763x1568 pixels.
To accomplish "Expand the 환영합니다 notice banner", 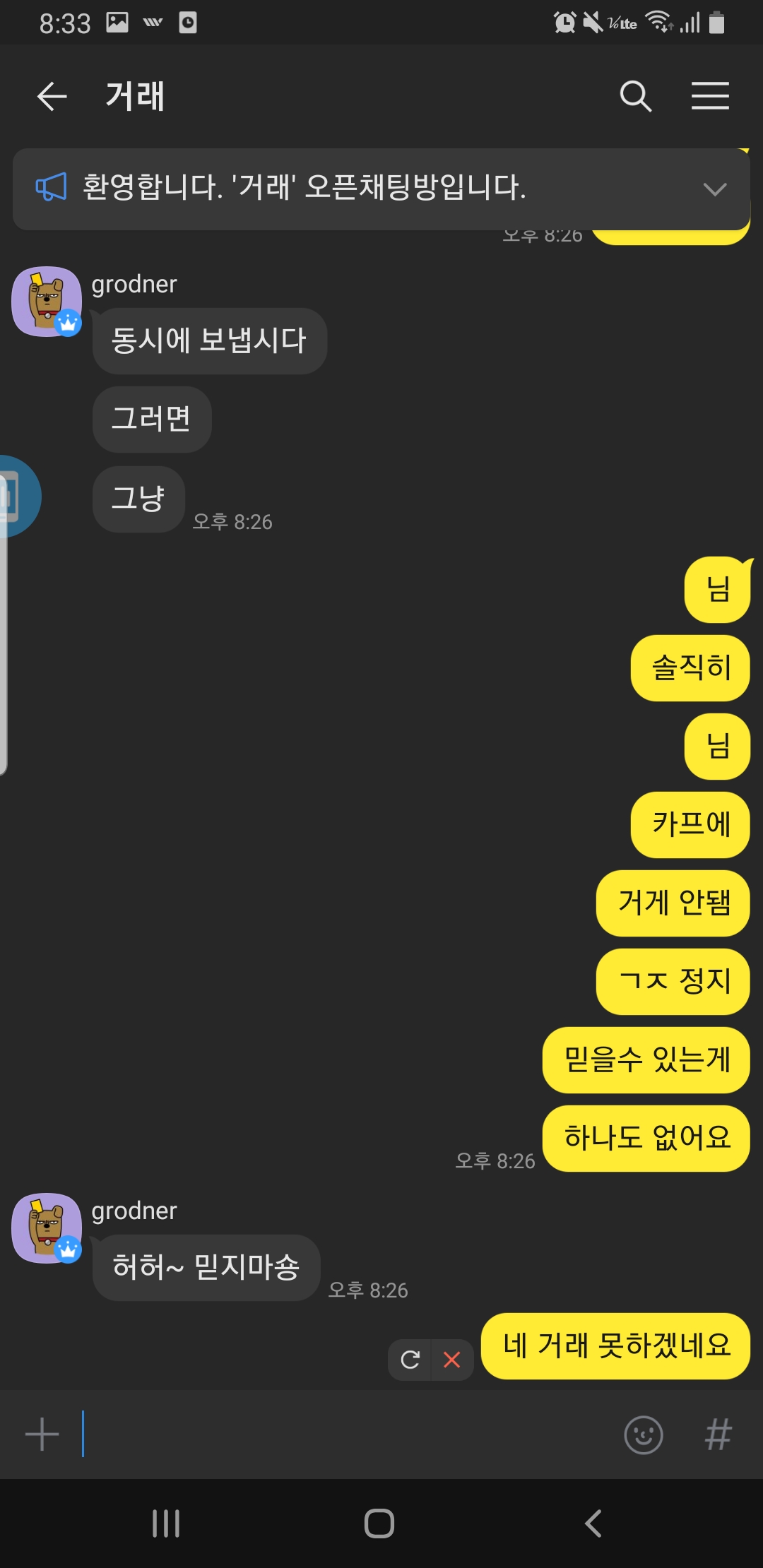I will (714, 189).
